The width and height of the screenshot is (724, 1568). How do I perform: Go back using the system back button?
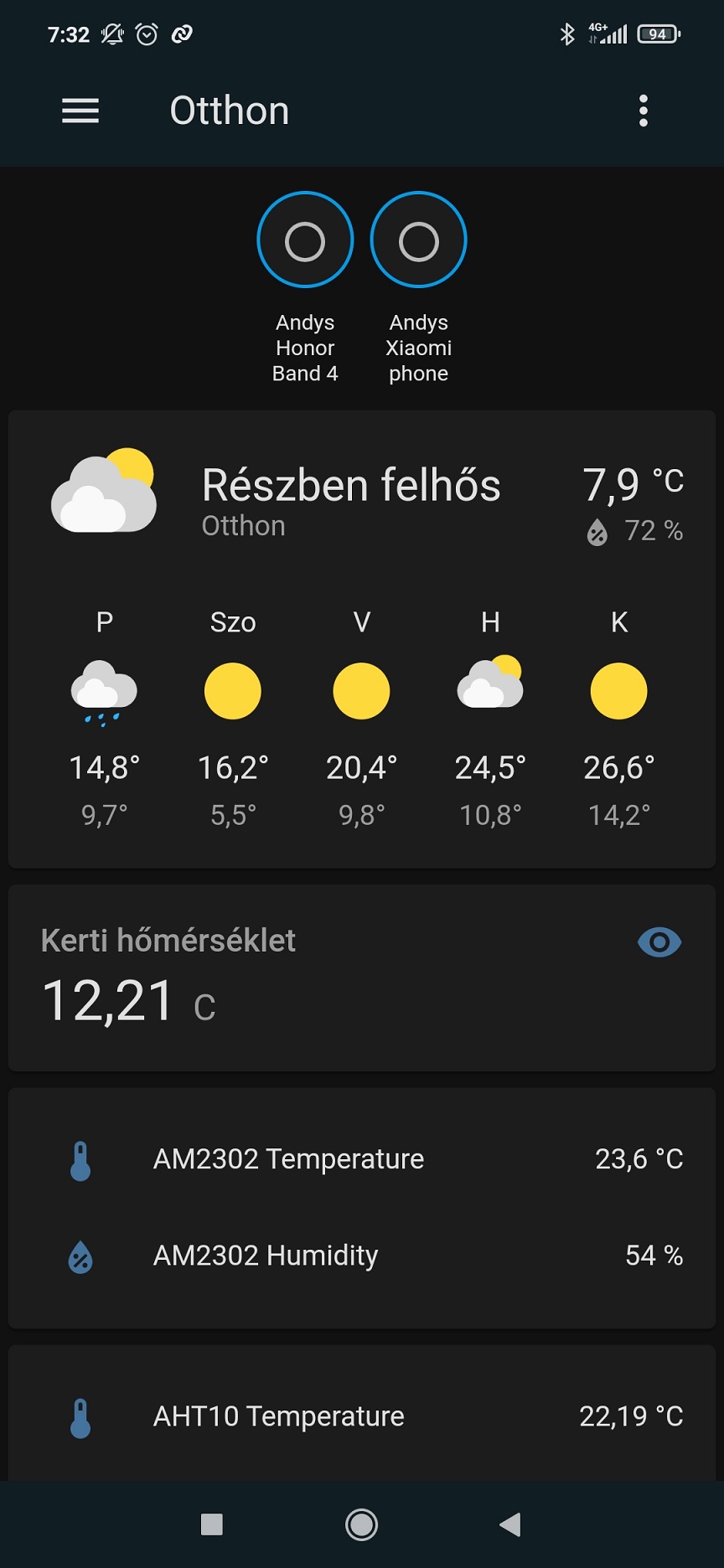510,1524
